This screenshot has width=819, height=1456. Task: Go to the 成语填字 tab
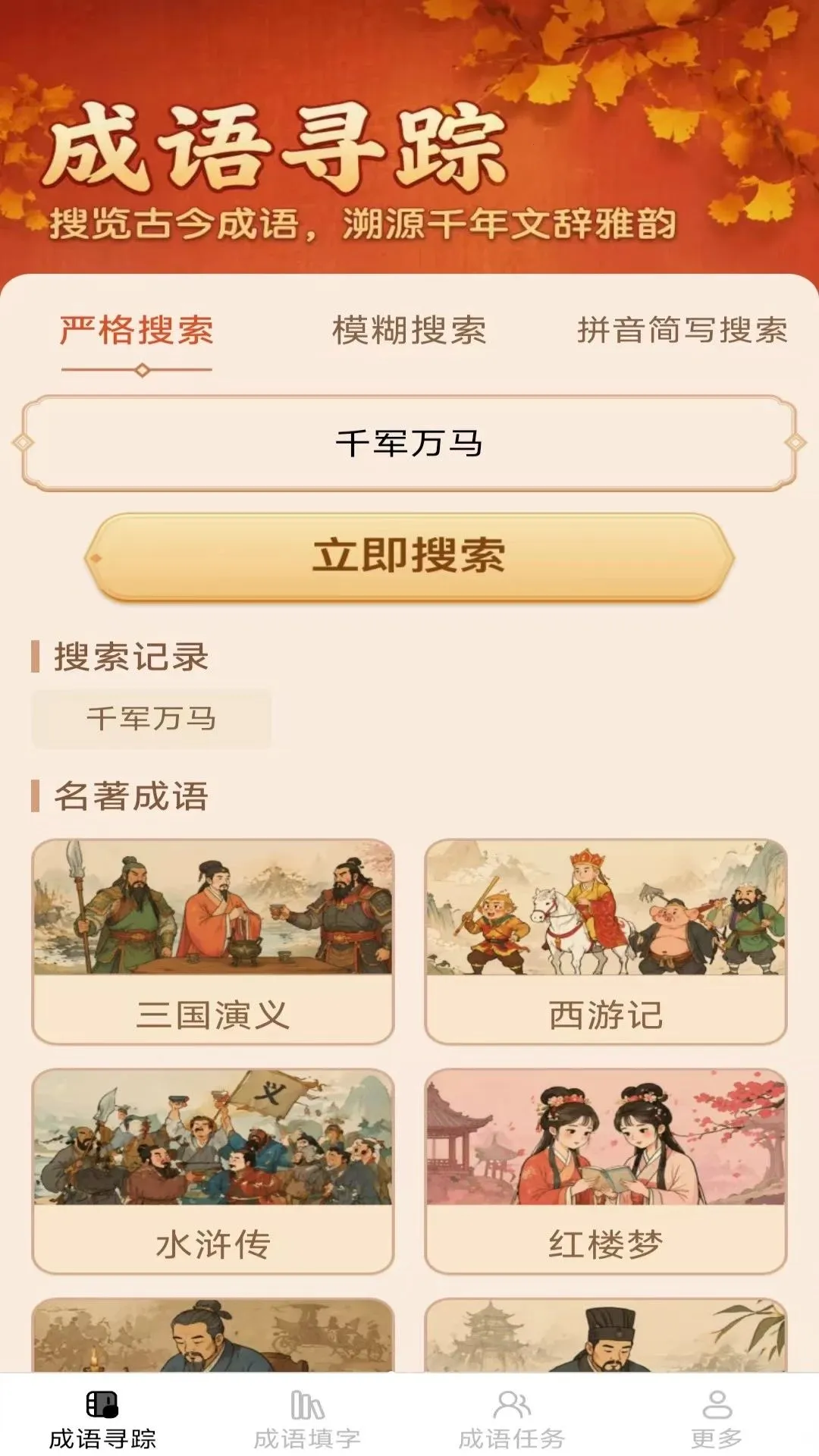(307, 1419)
